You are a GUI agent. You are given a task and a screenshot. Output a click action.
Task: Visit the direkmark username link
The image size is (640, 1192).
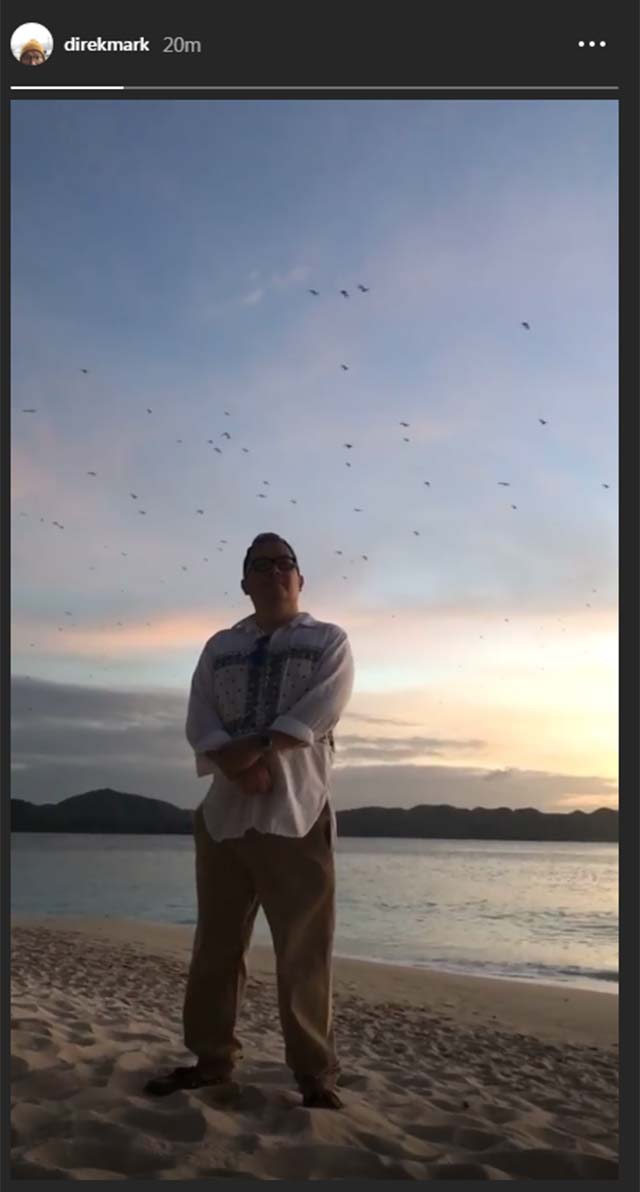106,45
